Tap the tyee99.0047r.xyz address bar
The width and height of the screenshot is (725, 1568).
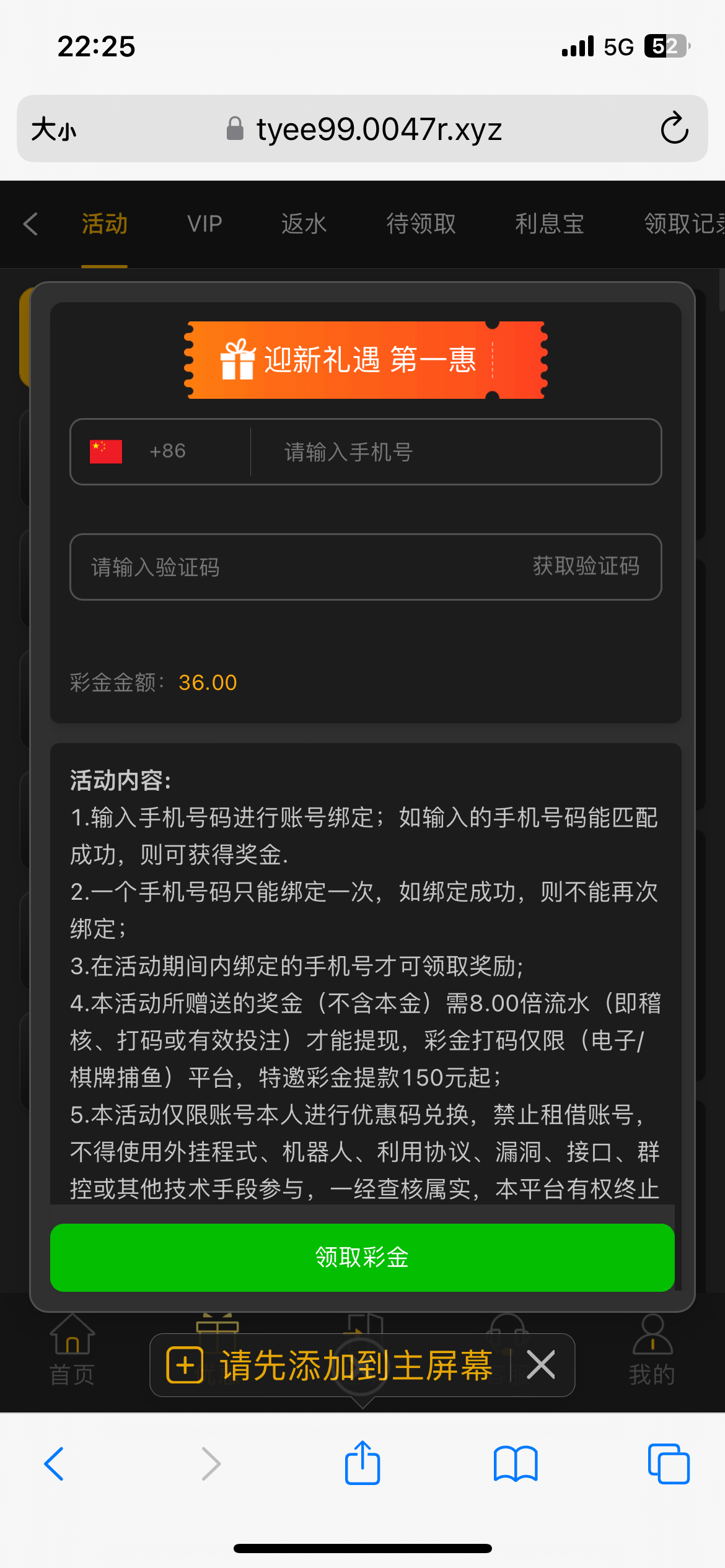tap(378, 129)
